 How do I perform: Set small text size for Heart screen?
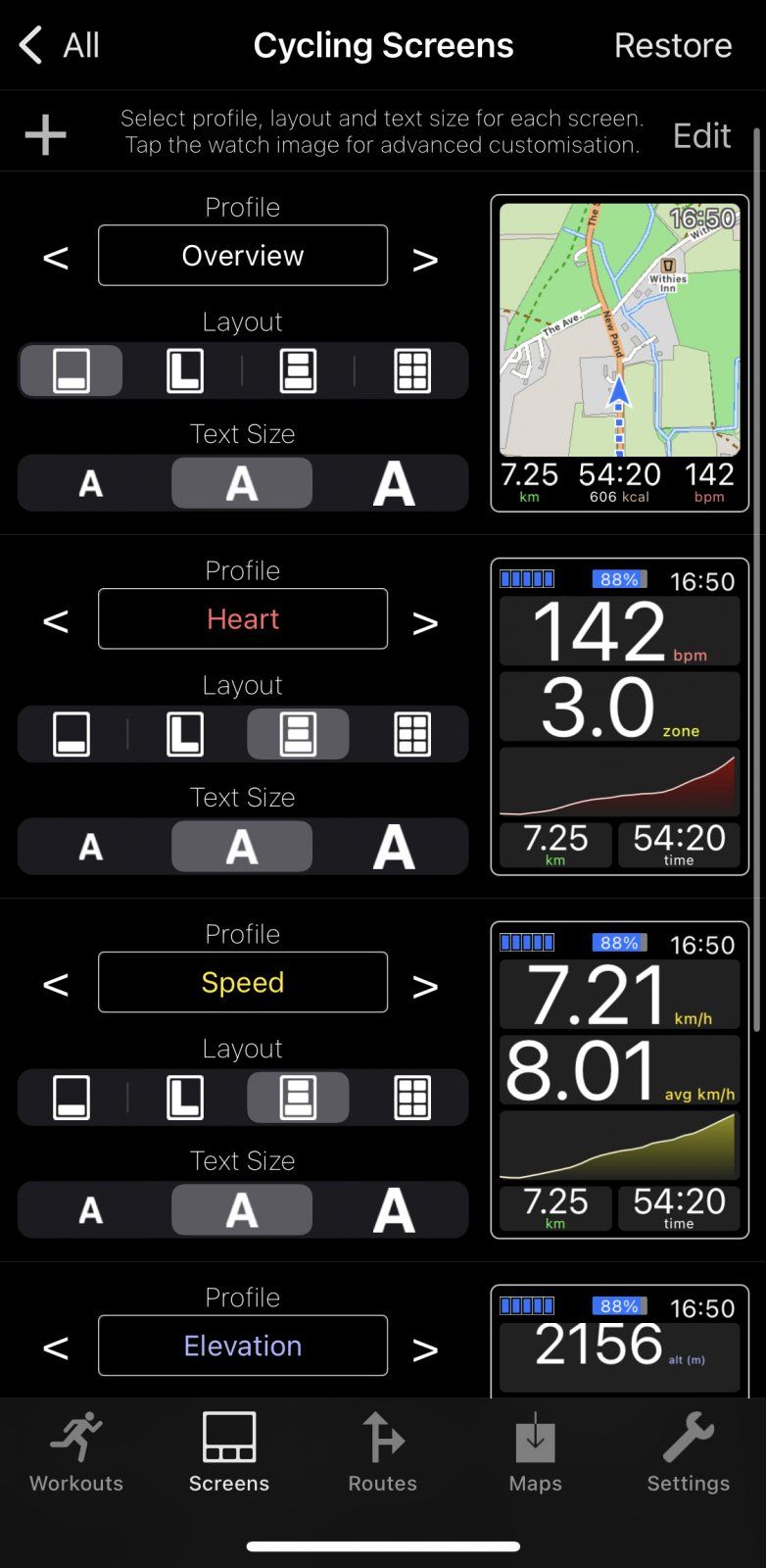click(91, 847)
